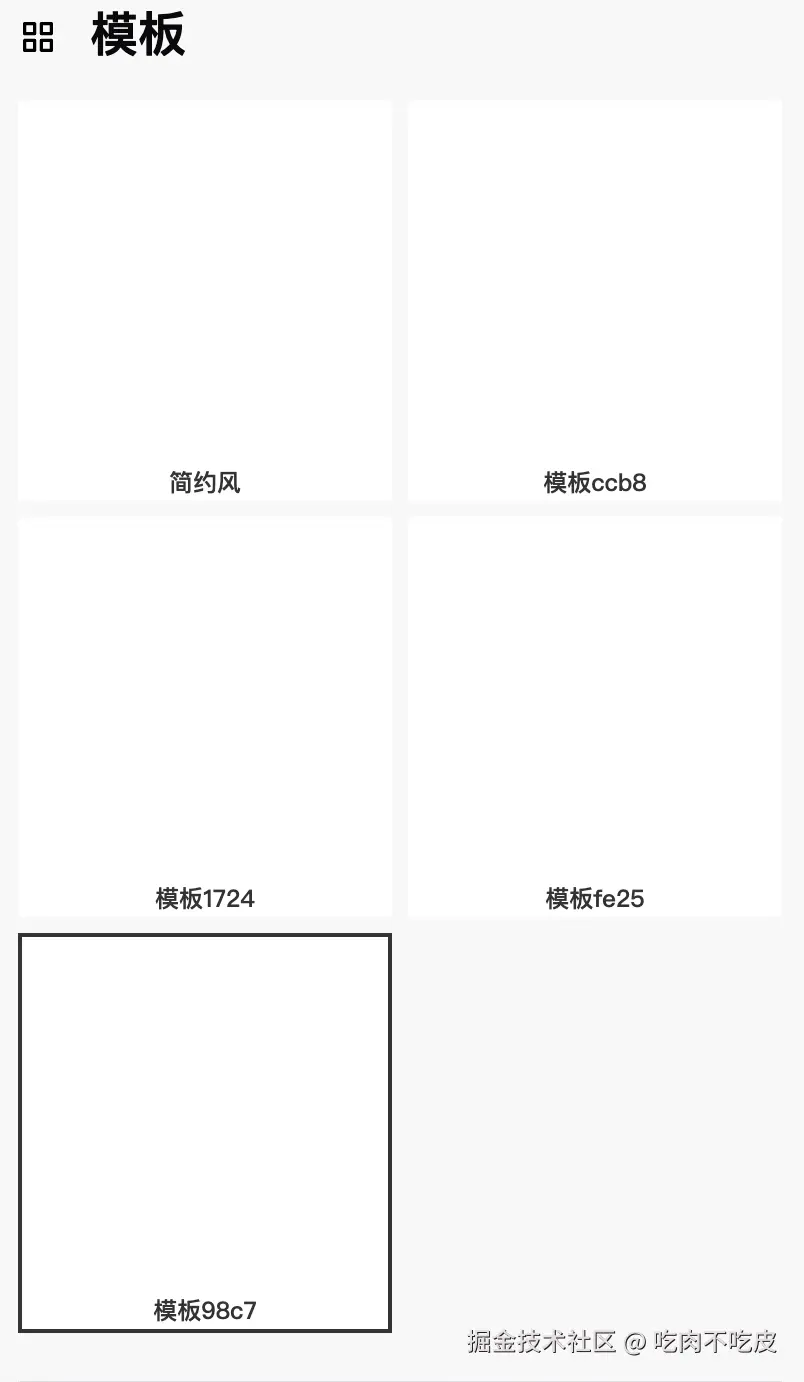This screenshot has width=804, height=1382.
Task: Open the 模板ccb8 template
Action: pyautogui.click(x=595, y=300)
